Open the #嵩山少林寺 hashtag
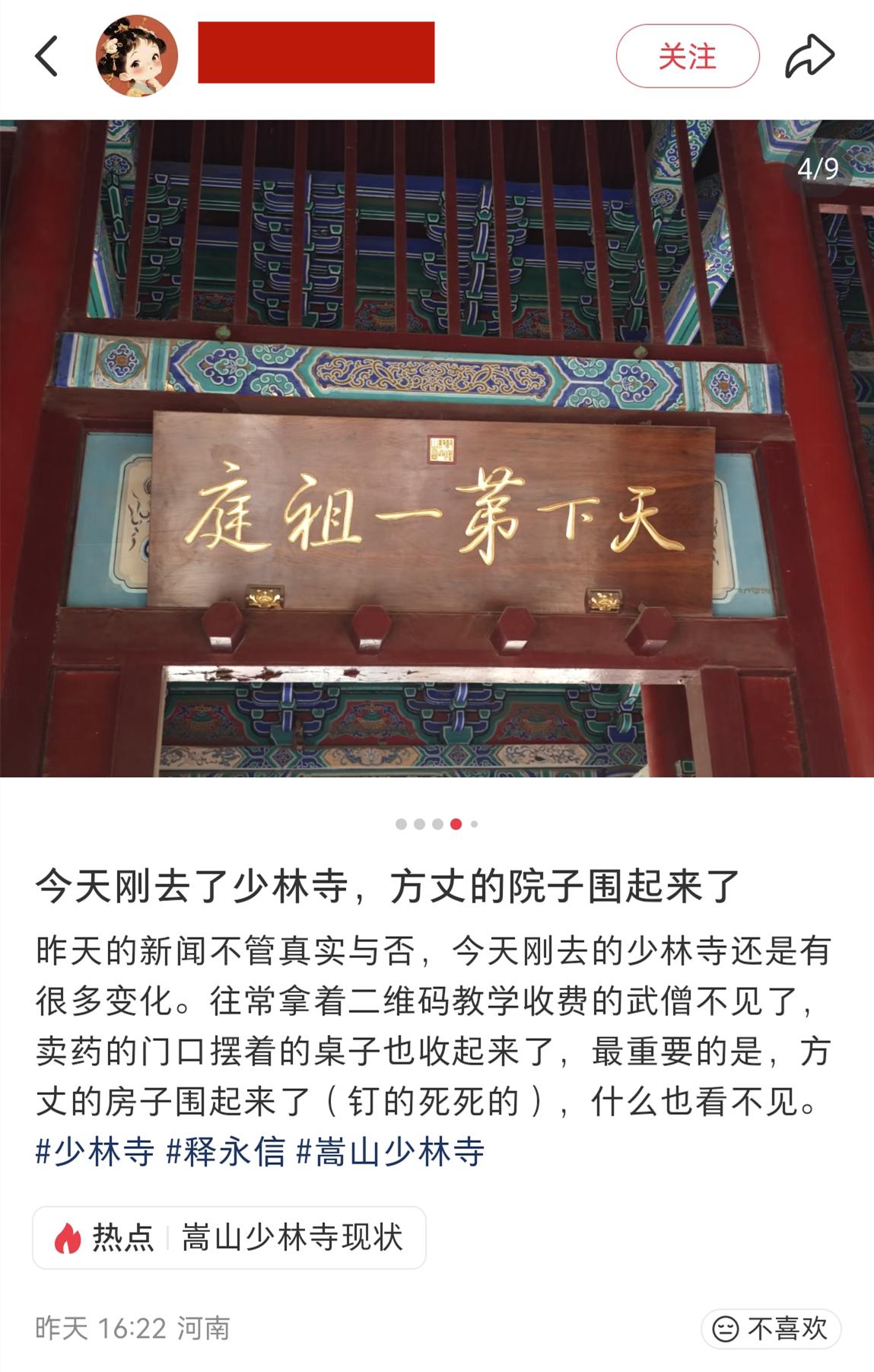 (390, 1151)
